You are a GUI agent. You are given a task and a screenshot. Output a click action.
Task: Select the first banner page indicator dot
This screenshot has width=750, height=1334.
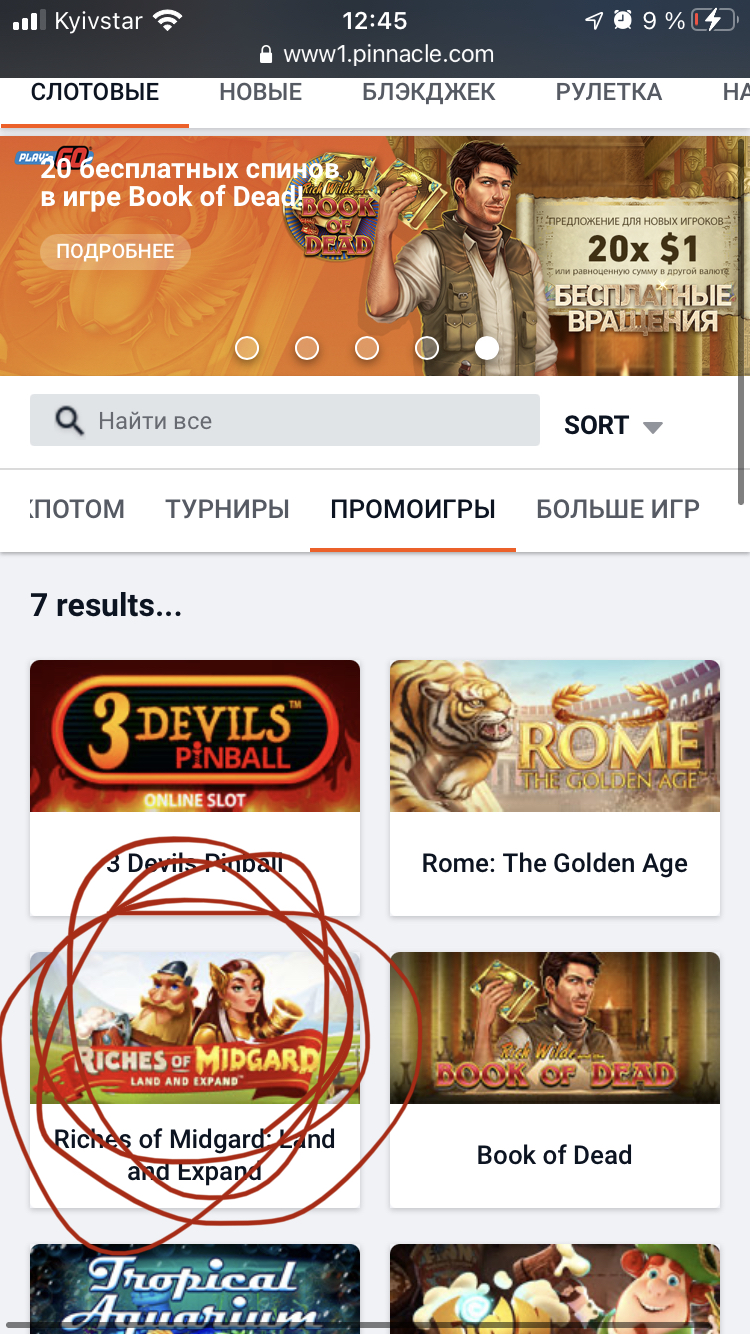point(247,347)
